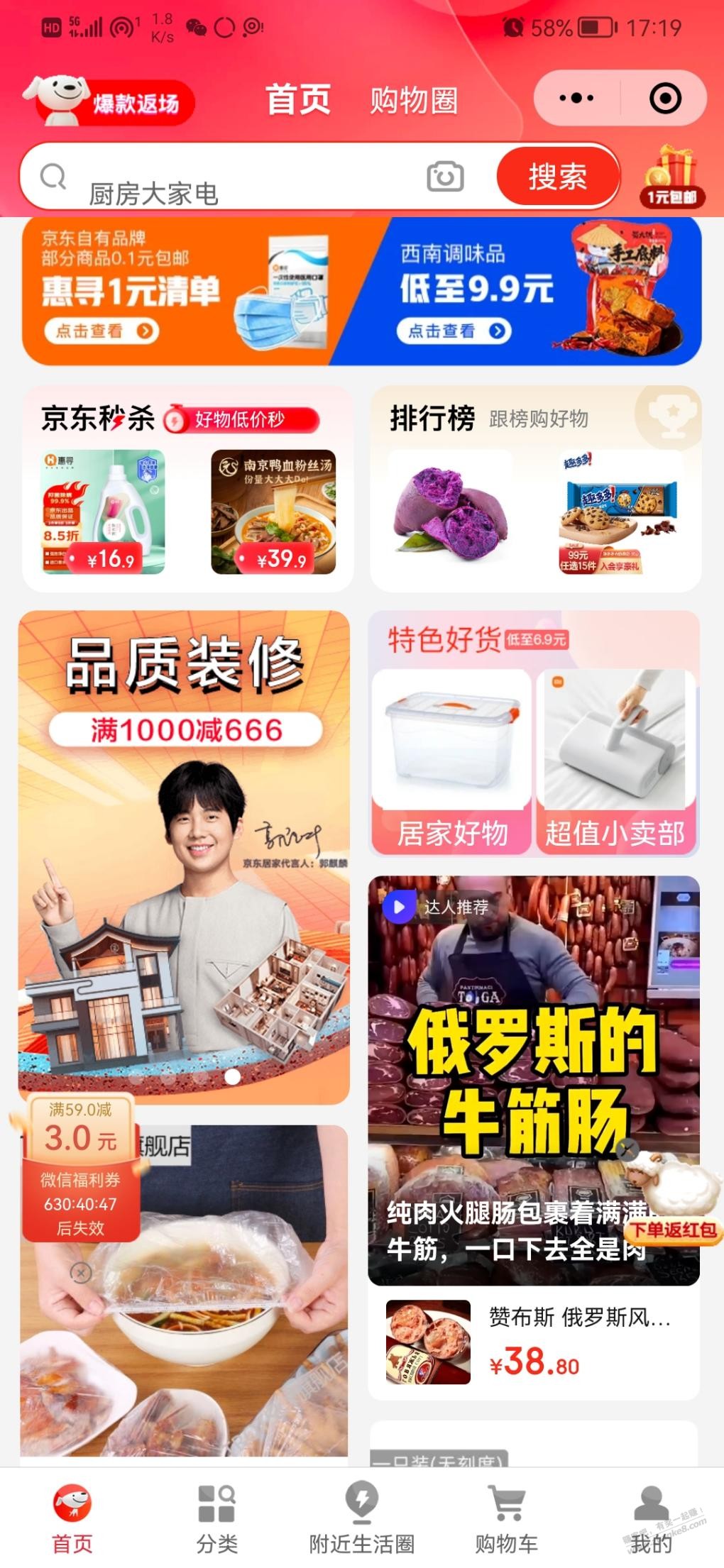
Task: Open the ¥16.9 laundry detergent flash deal
Action: [104, 512]
